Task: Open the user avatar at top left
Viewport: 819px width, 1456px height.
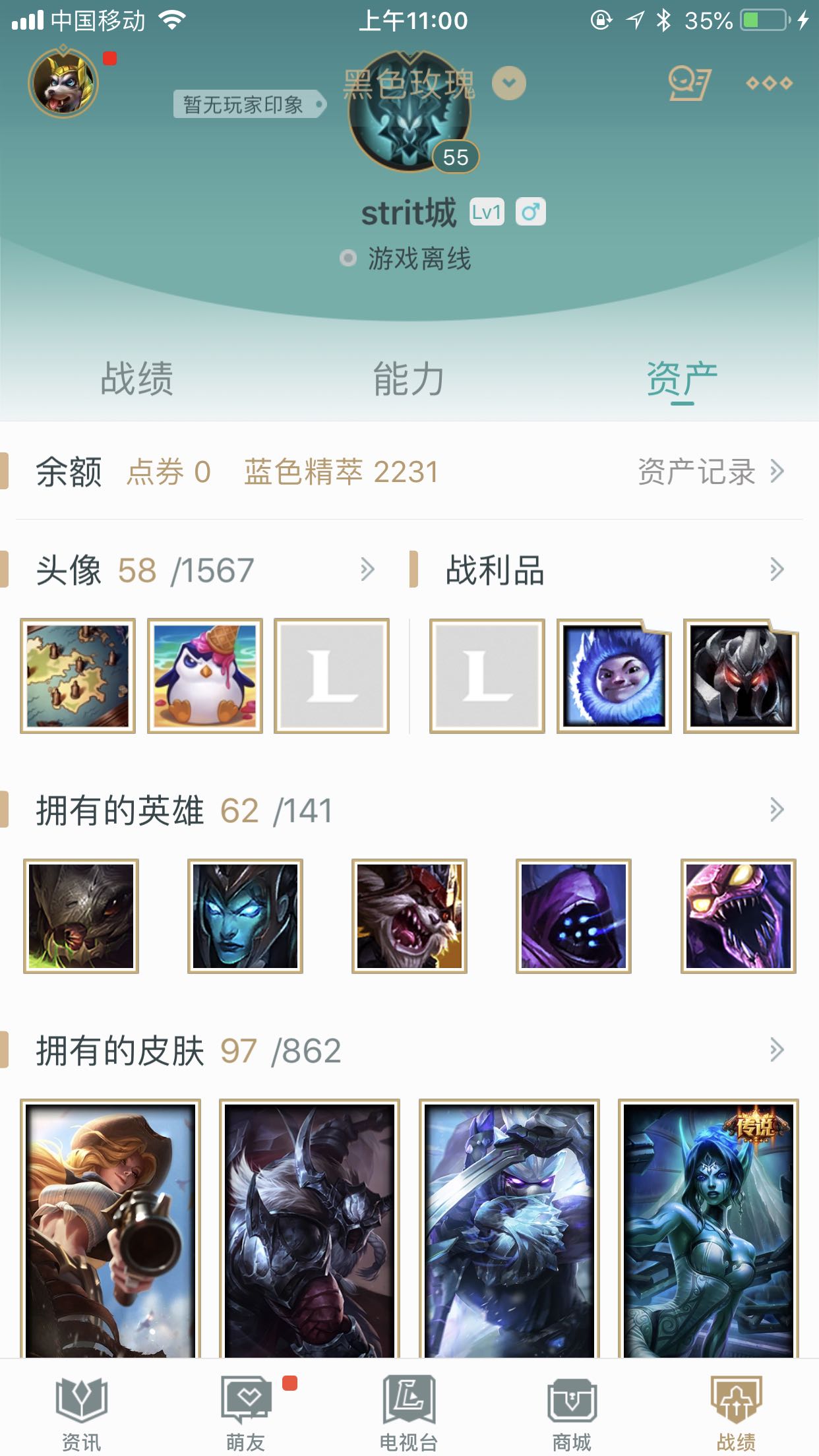Action: 63,84
